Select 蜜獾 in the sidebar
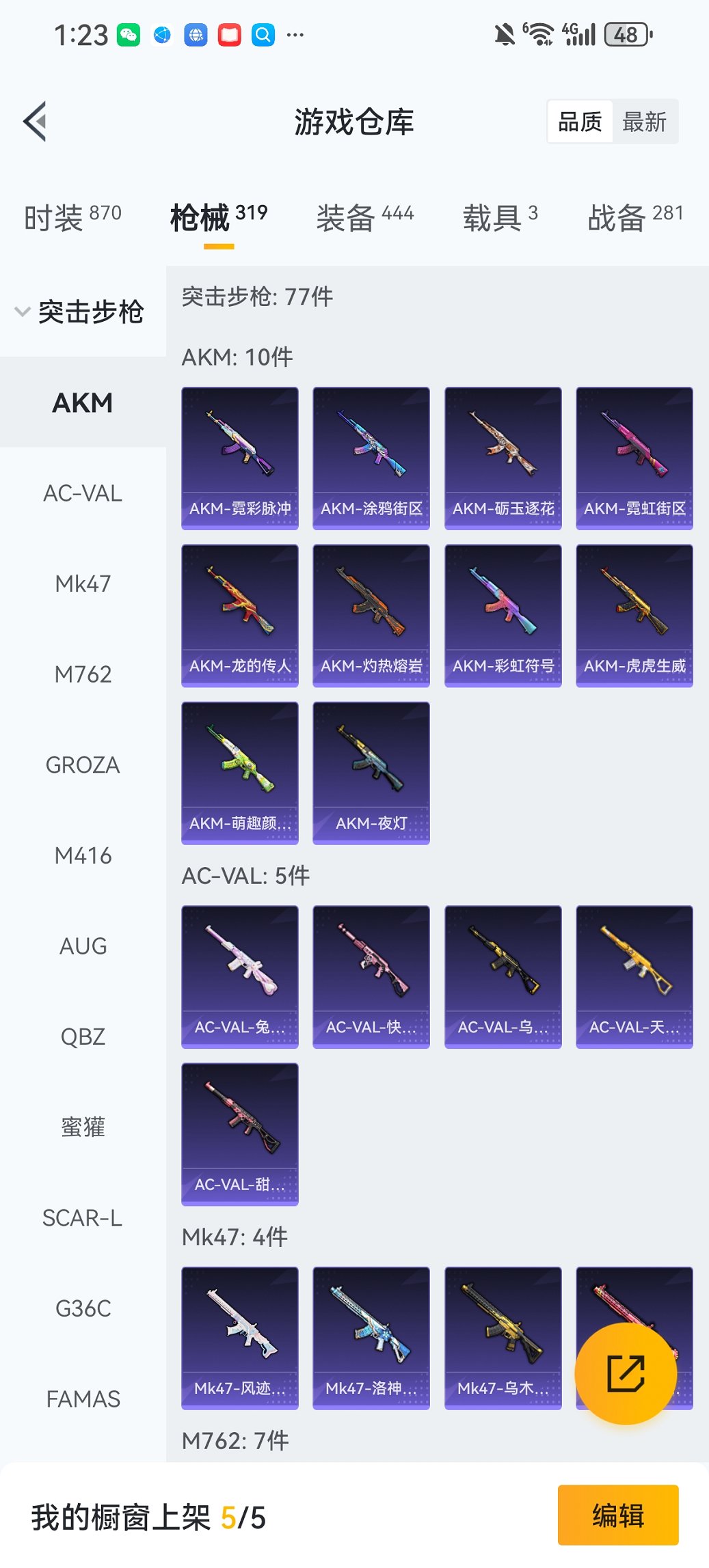 pos(83,1127)
